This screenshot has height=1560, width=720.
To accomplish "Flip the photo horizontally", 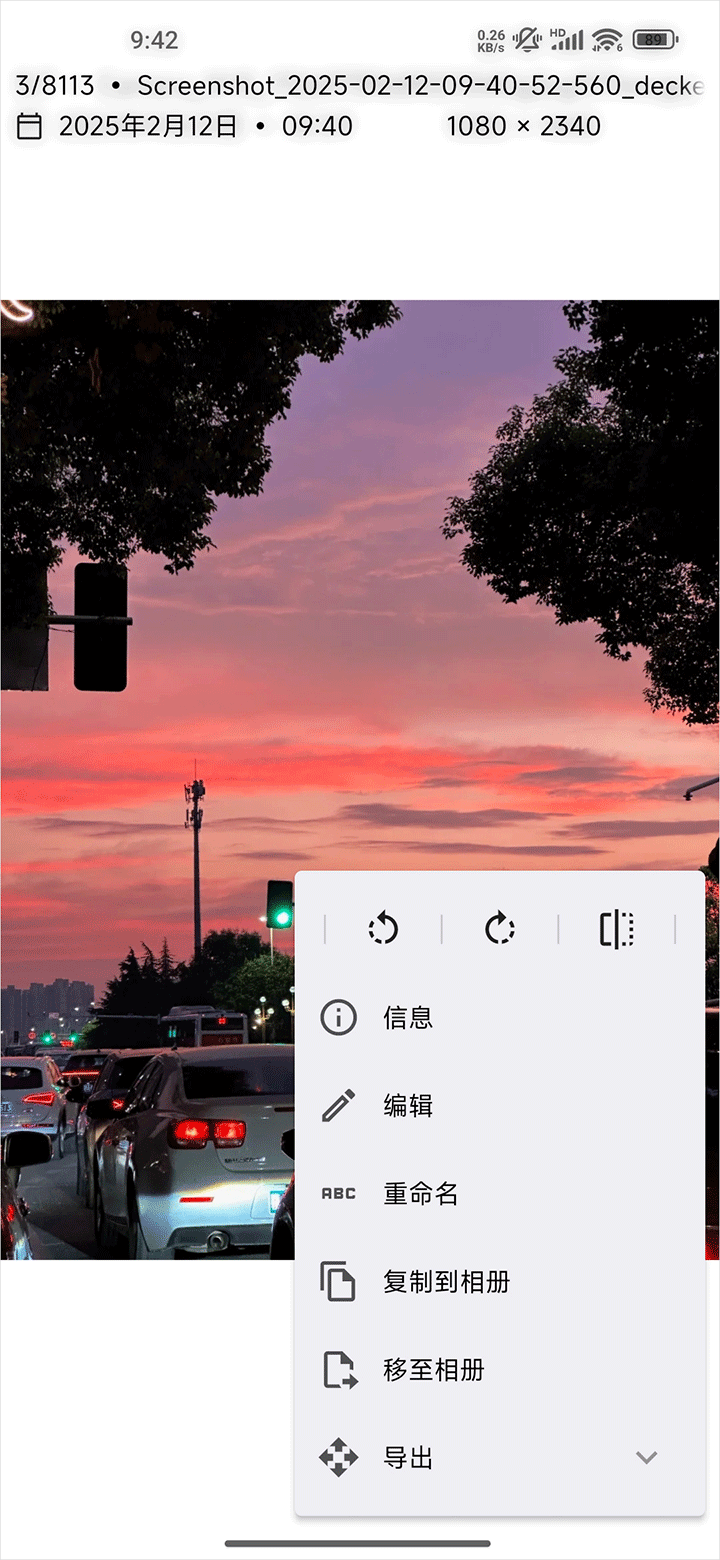I will (616, 929).
